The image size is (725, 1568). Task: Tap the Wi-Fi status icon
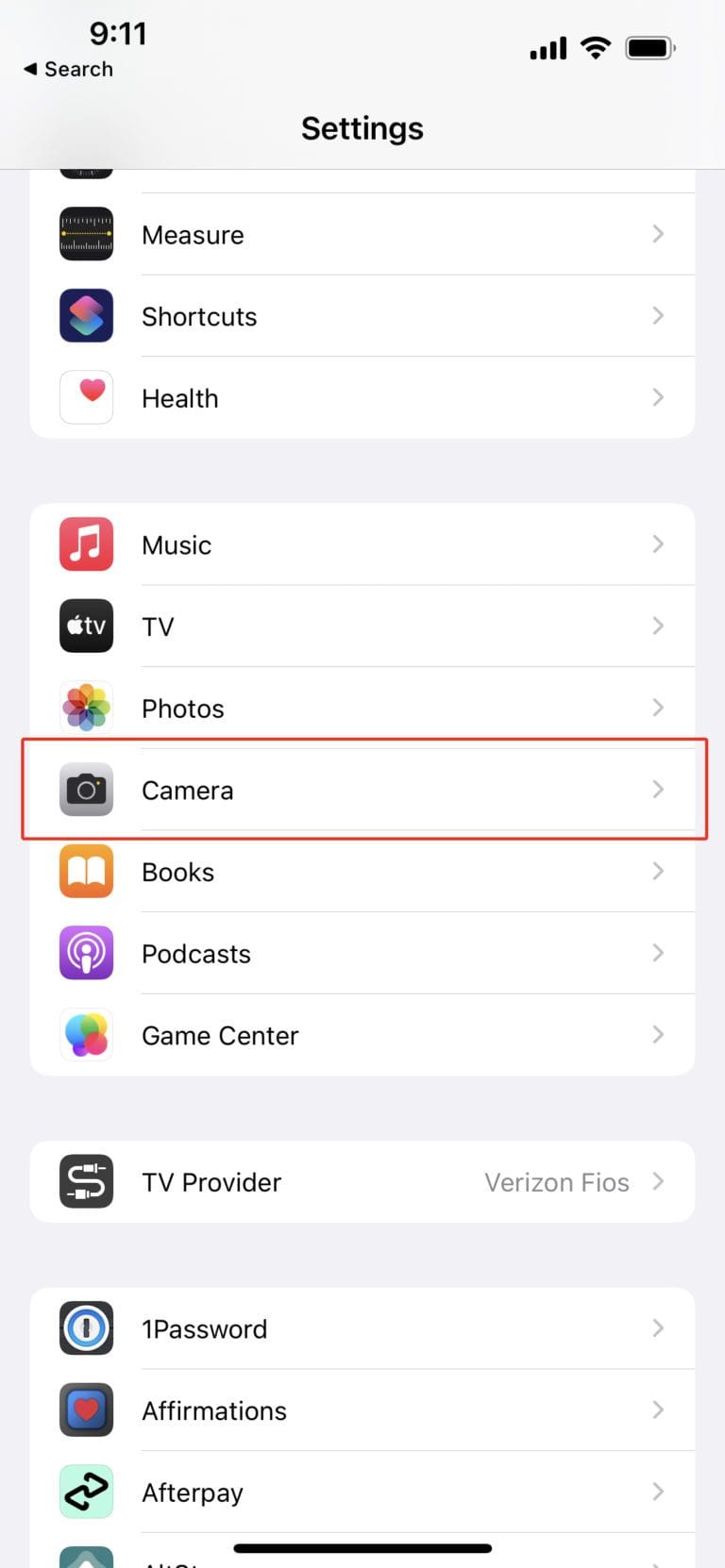click(597, 47)
